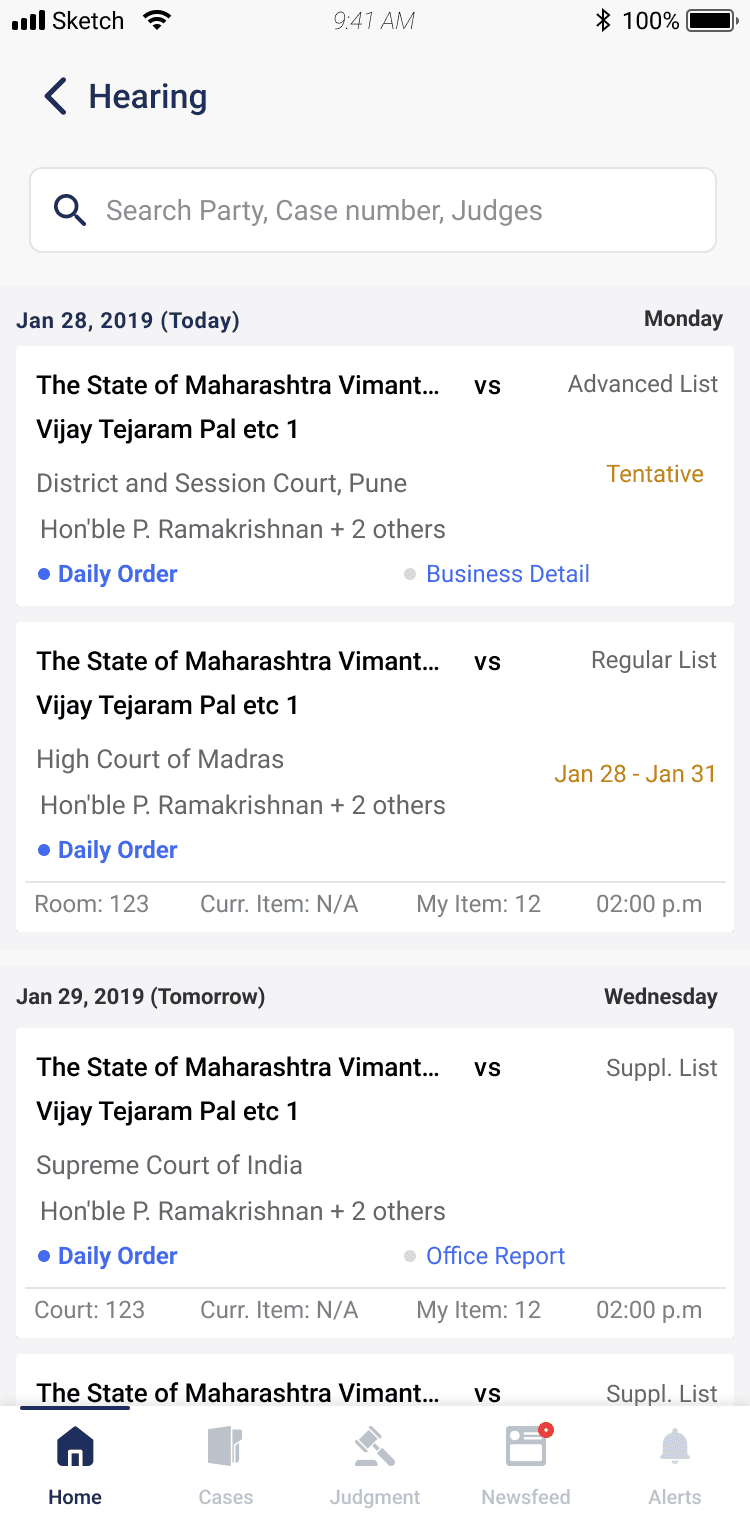Open the Business Detail link

click(x=507, y=574)
